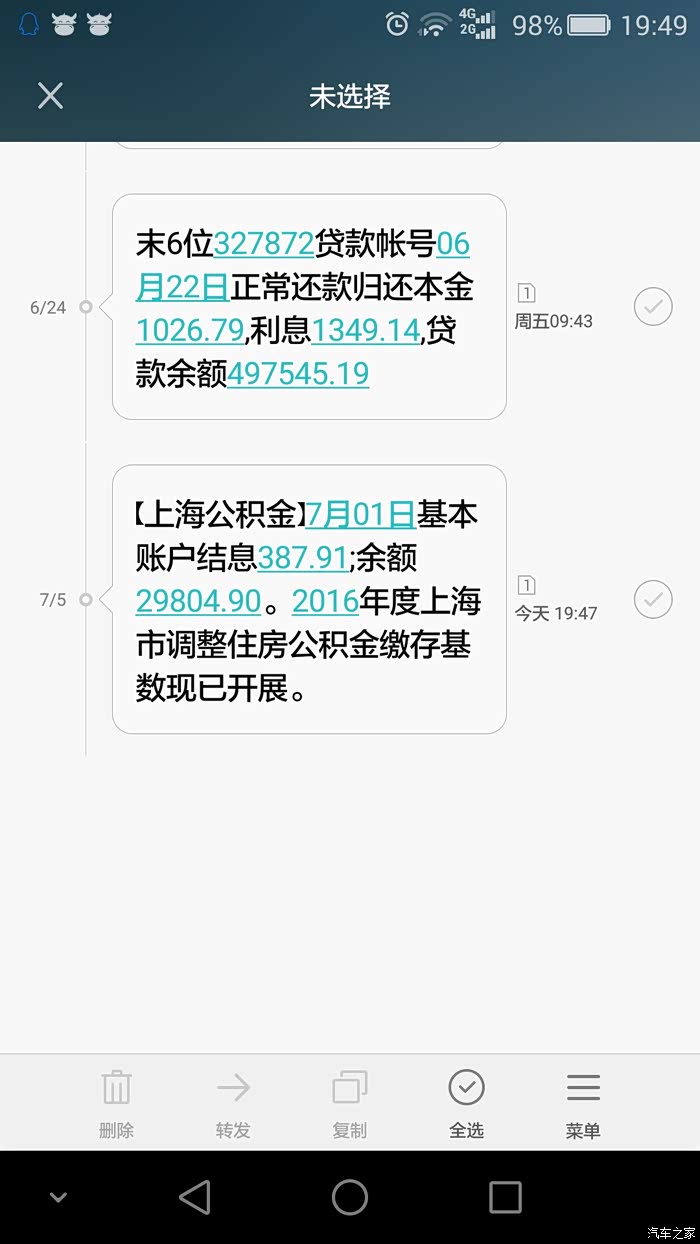Tap the interest amount link 1349.14
700x1244 pixels.
pyautogui.click(x=365, y=330)
